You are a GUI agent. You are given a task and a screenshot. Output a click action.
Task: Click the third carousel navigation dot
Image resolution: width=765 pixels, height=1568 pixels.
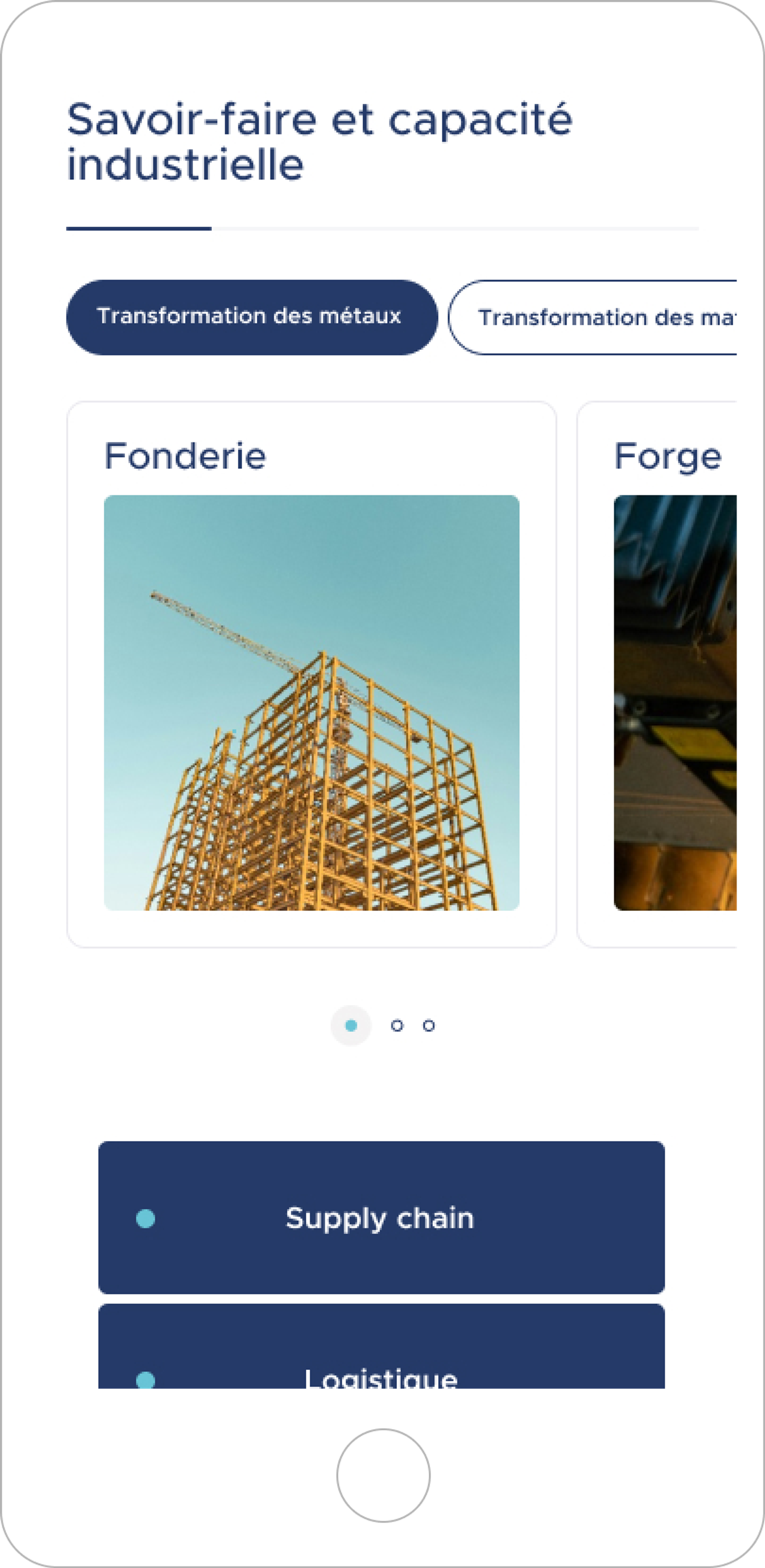click(x=430, y=1025)
